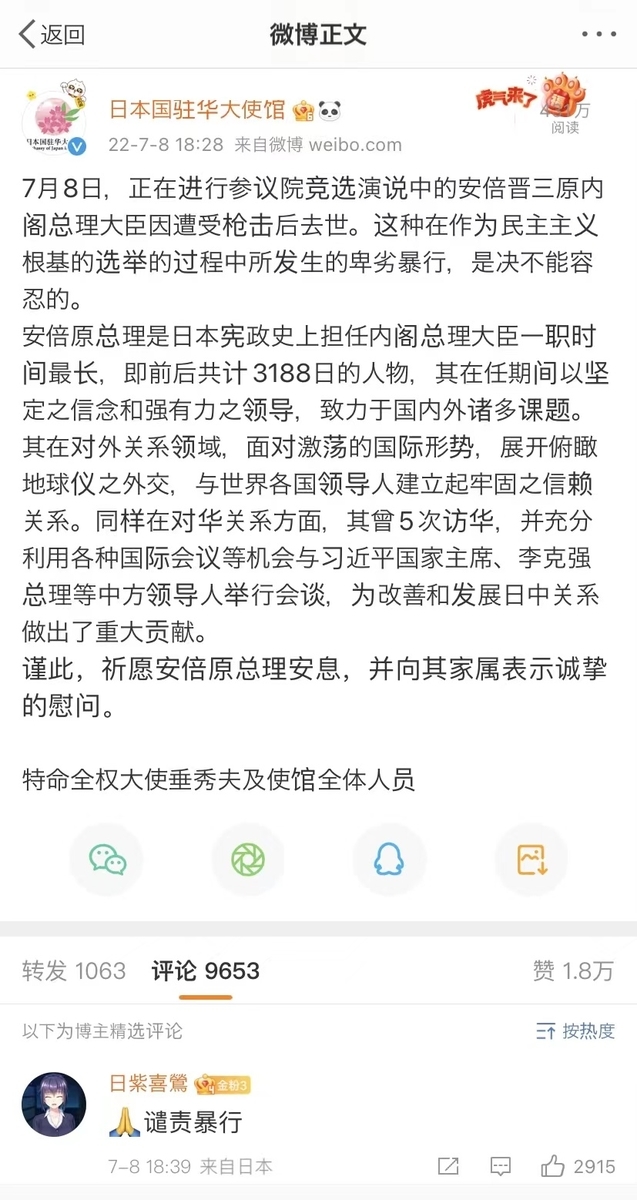Reply to 日紫喜鶯's comment
Screen dimensions: 637x1200
tap(500, 1166)
